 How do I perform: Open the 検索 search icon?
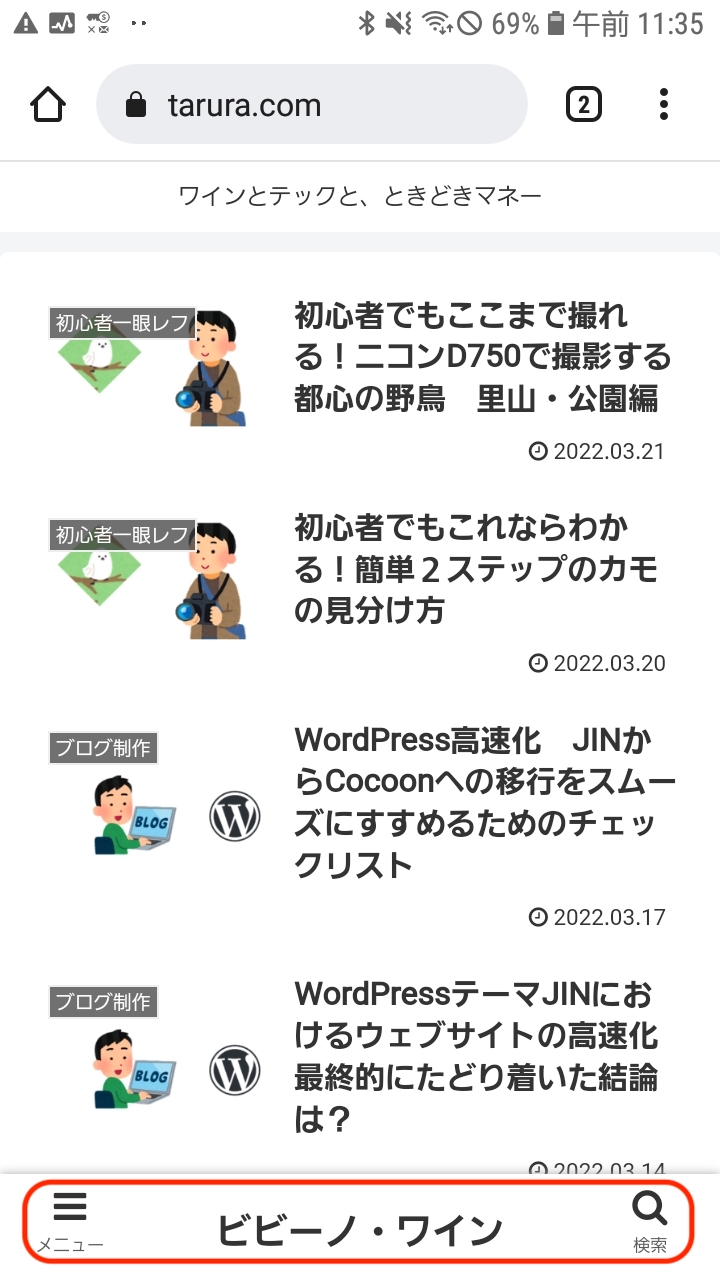(650, 1222)
